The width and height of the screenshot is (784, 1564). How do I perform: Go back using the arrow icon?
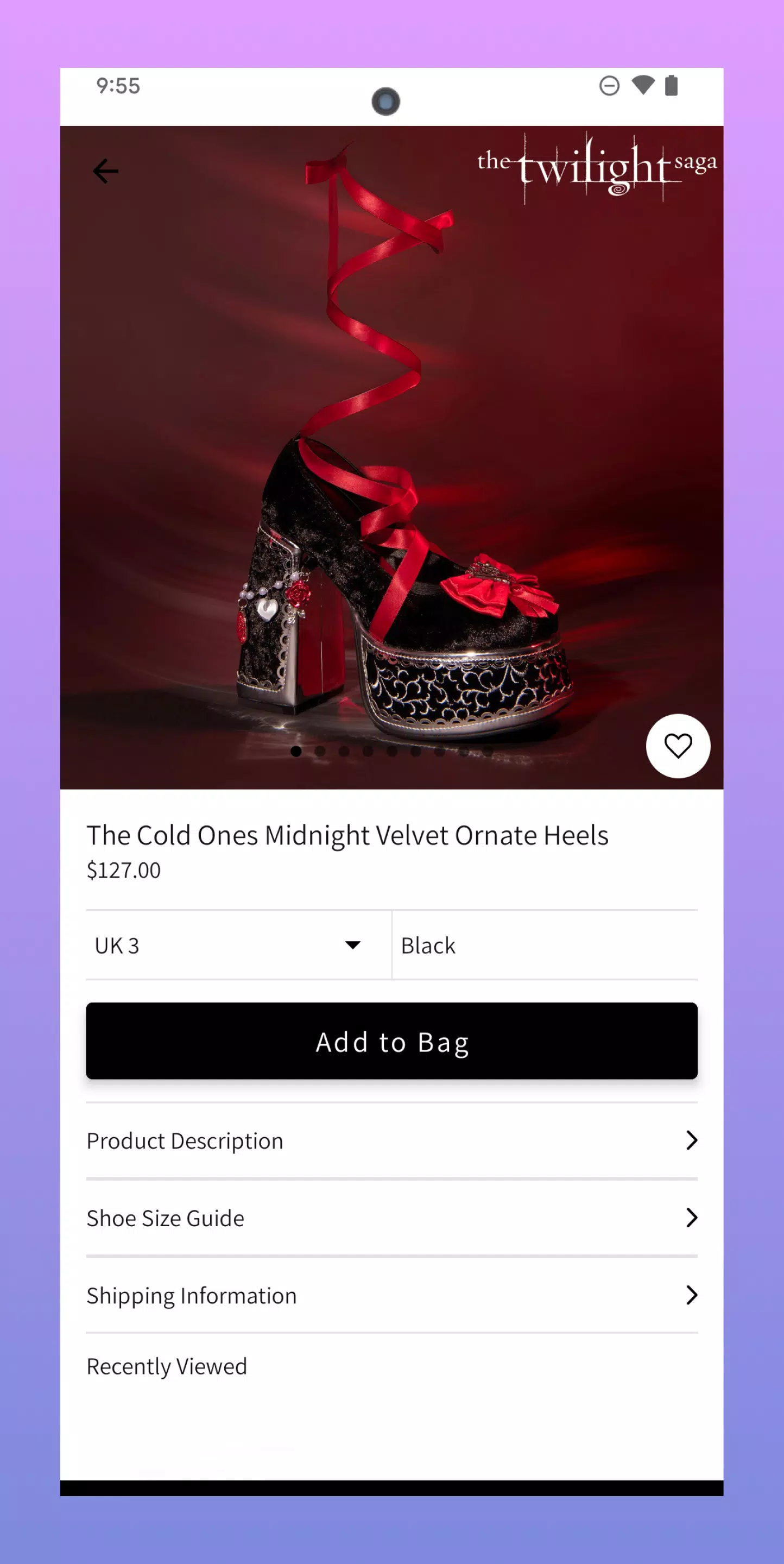click(x=105, y=171)
